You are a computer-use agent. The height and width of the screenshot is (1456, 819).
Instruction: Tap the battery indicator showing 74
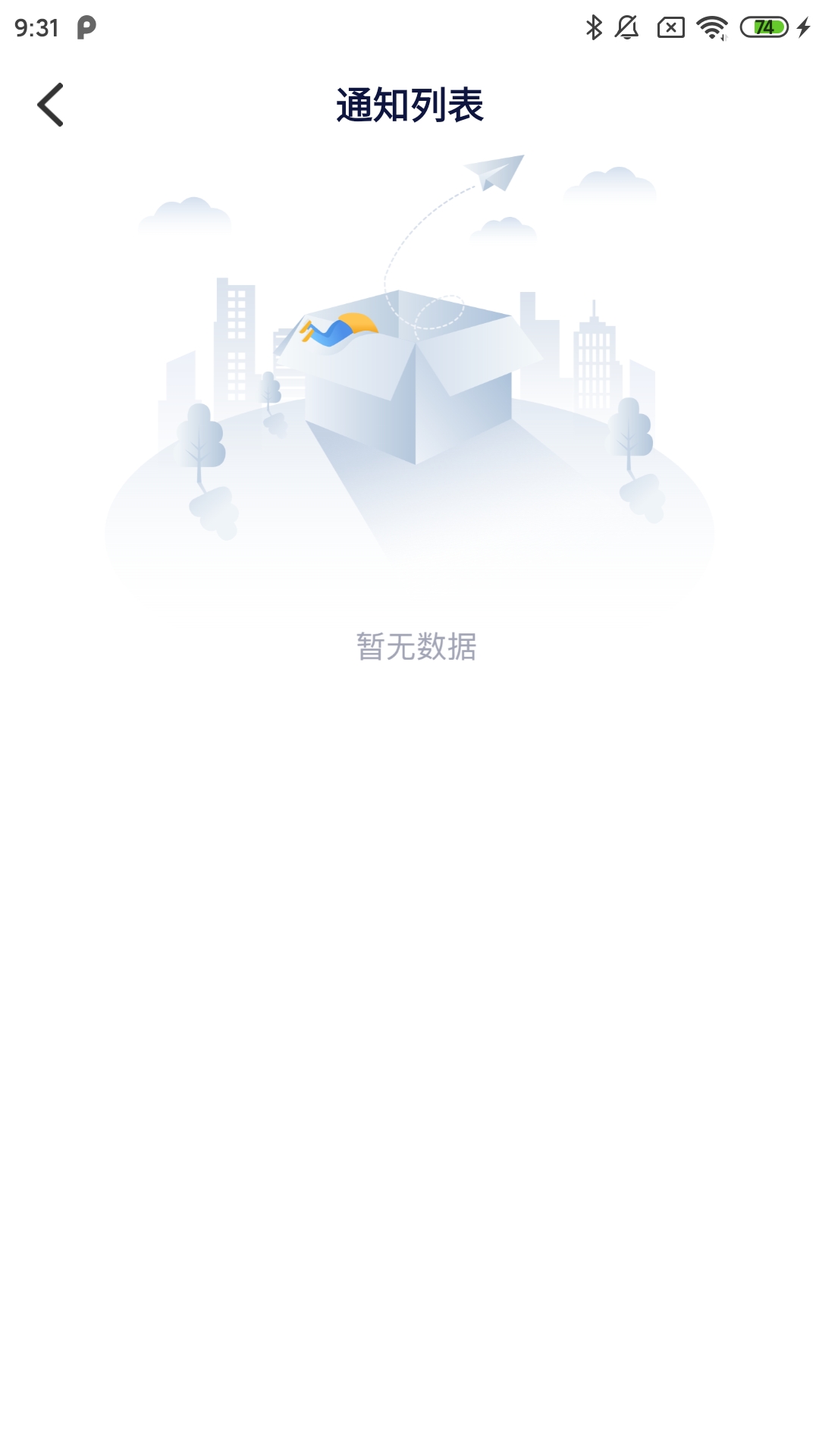(x=762, y=26)
